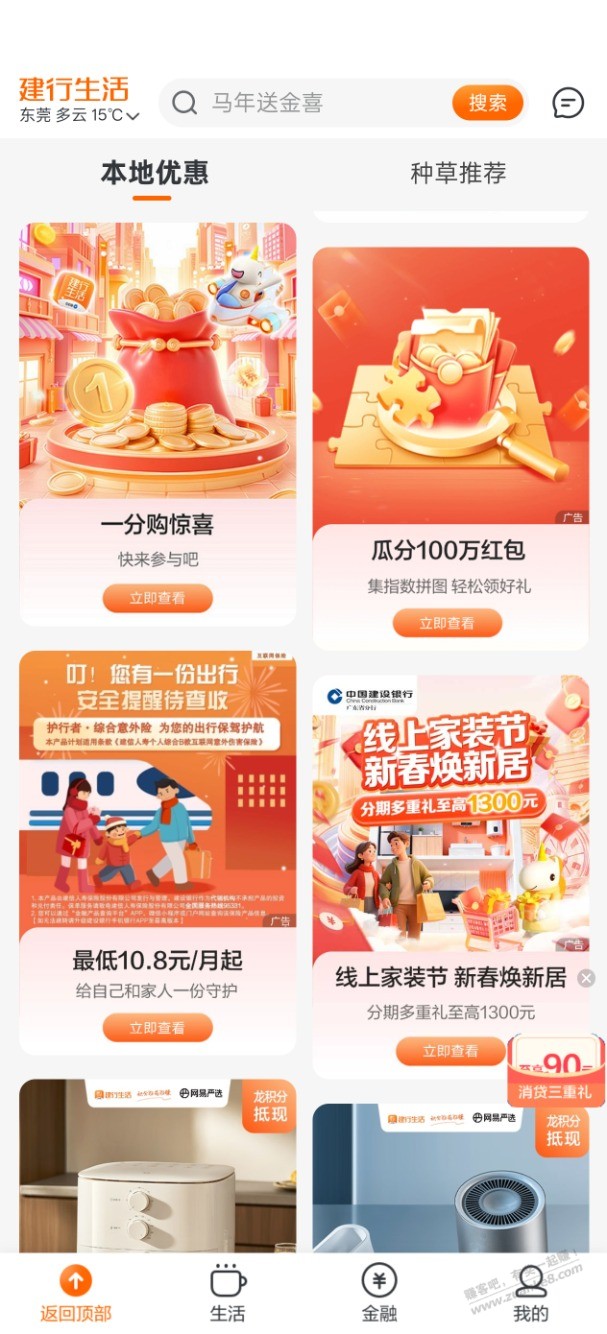Open the travel accident insurance banner

[157, 790]
